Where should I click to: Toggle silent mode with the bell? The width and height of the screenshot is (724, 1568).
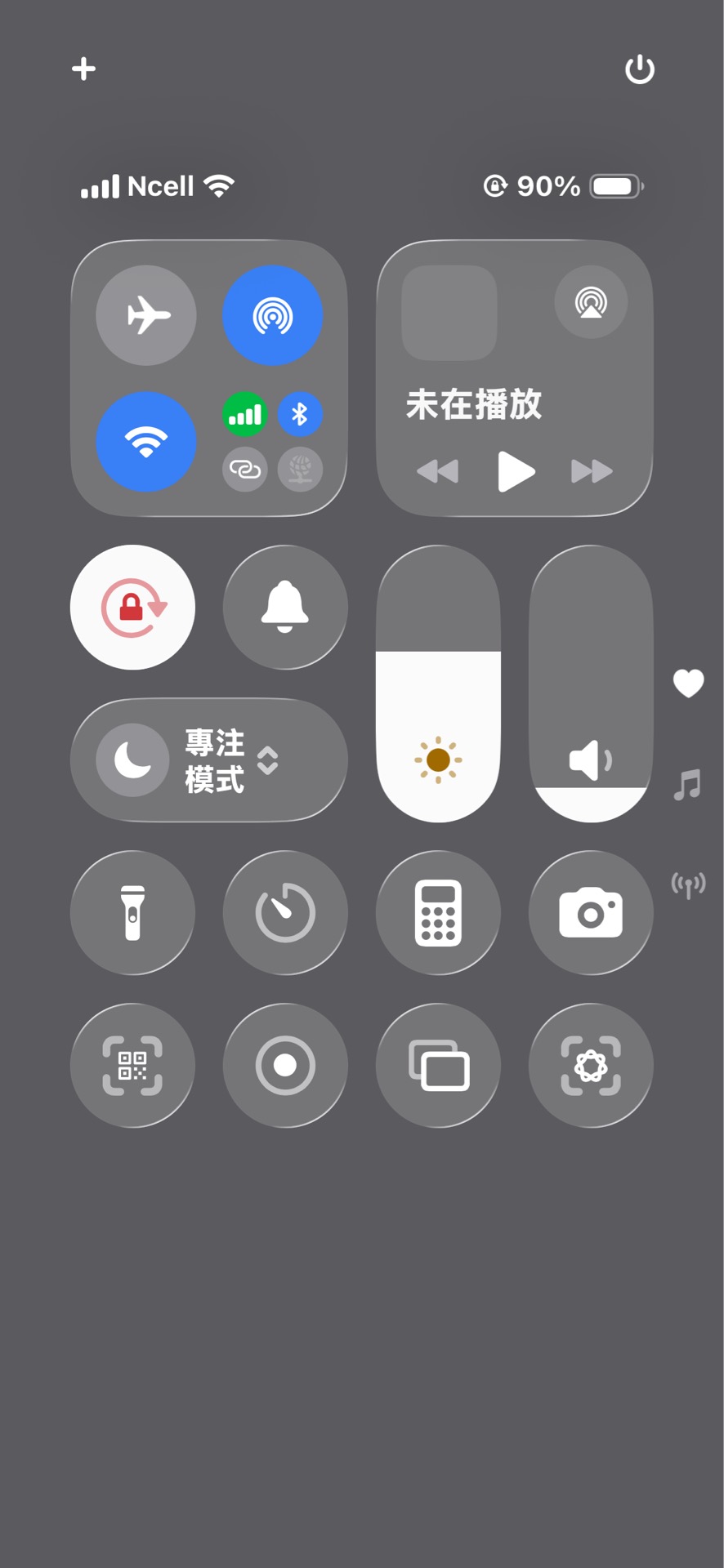[285, 608]
